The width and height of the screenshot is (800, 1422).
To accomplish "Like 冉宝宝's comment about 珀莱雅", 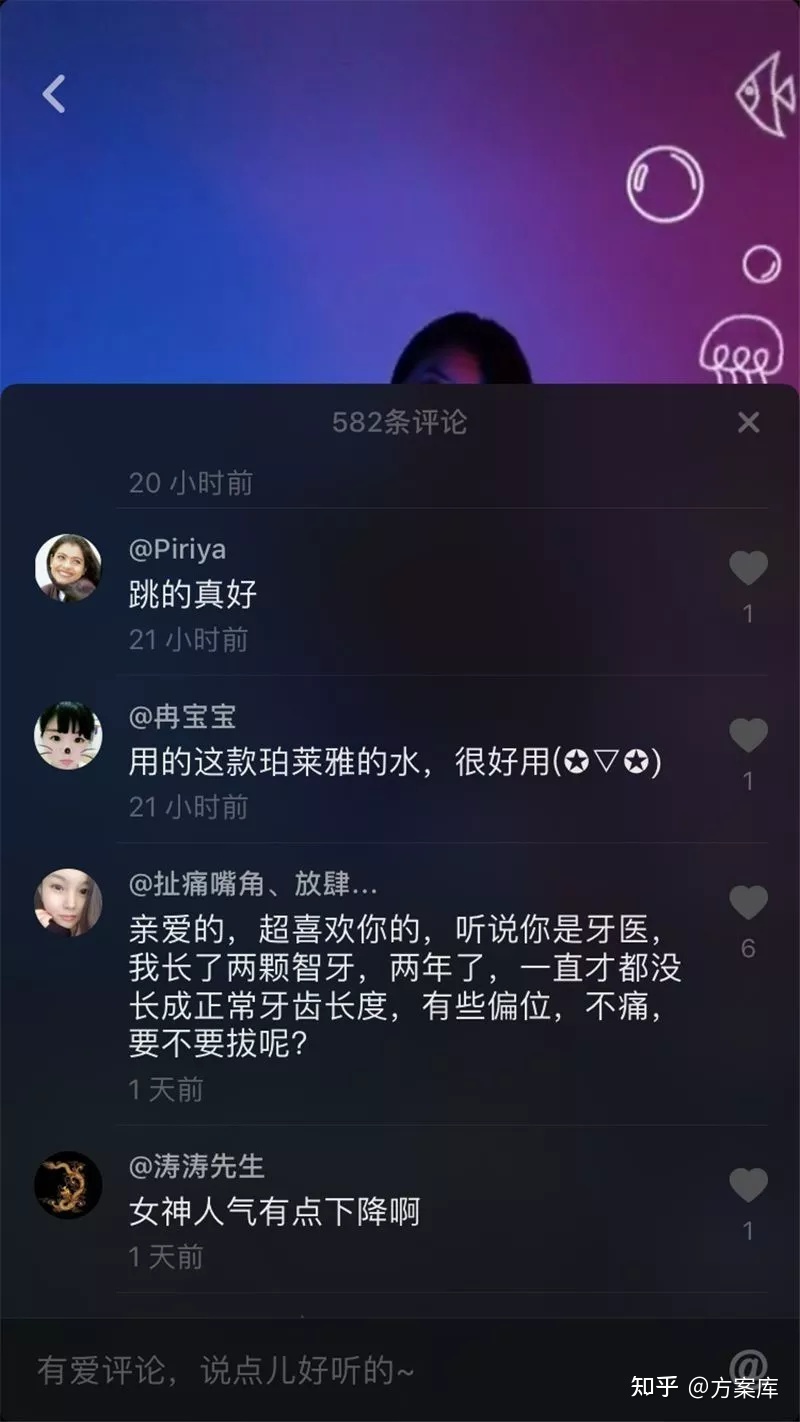I will pyautogui.click(x=748, y=735).
